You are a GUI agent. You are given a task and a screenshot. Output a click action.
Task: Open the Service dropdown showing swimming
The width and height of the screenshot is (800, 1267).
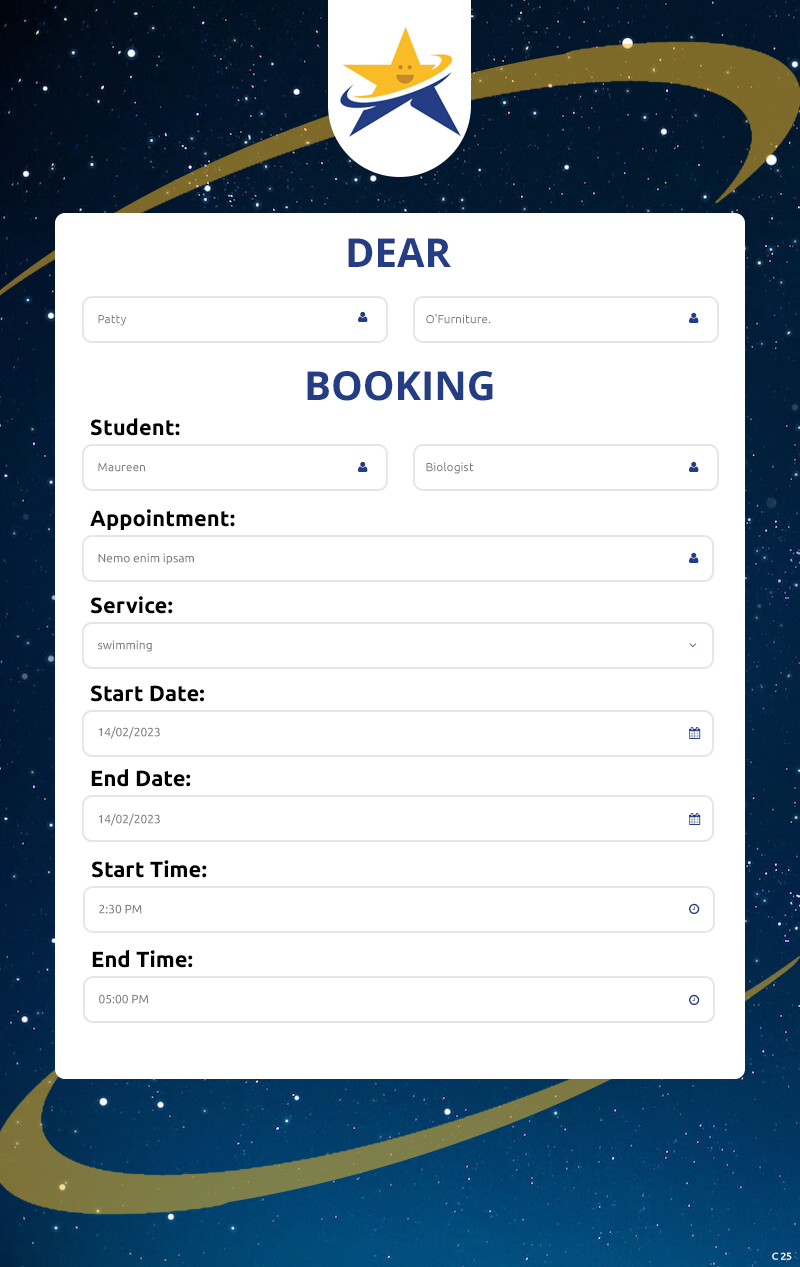tap(398, 645)
